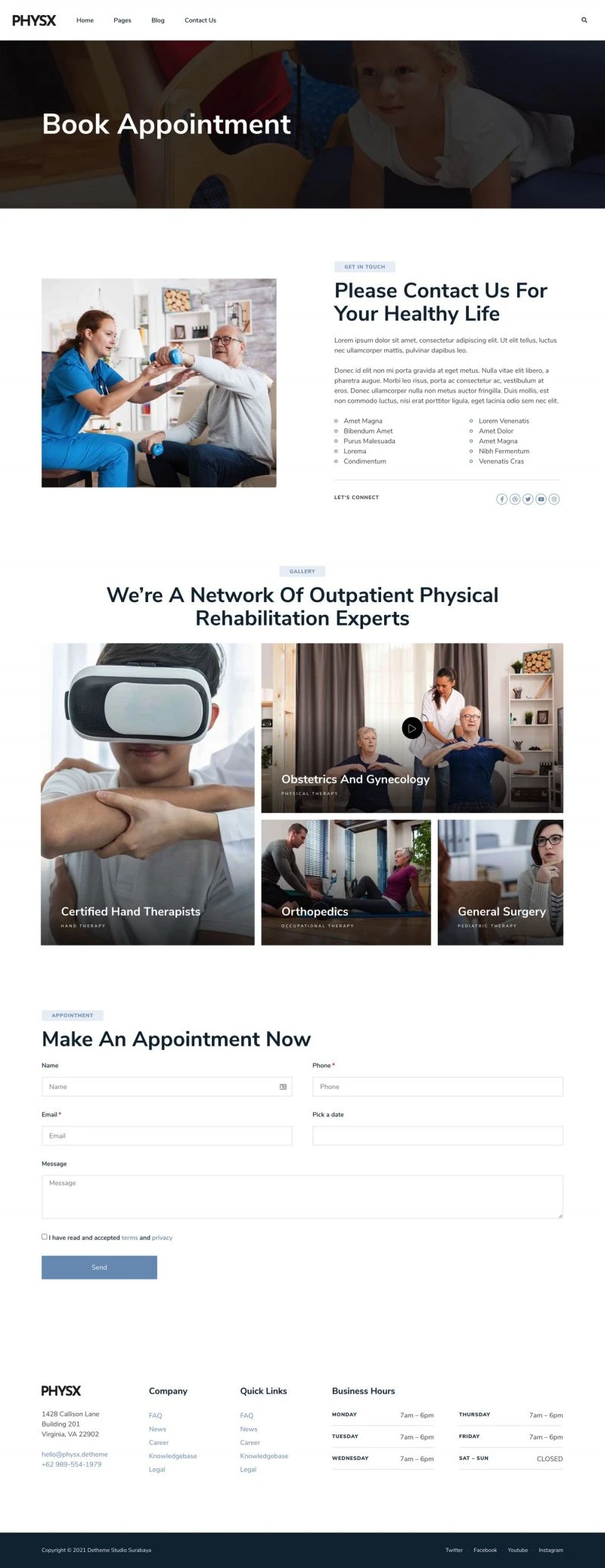Viewport: 605px width, 1568px height.
Task: Open the Blog nav link
Action: 157,20
